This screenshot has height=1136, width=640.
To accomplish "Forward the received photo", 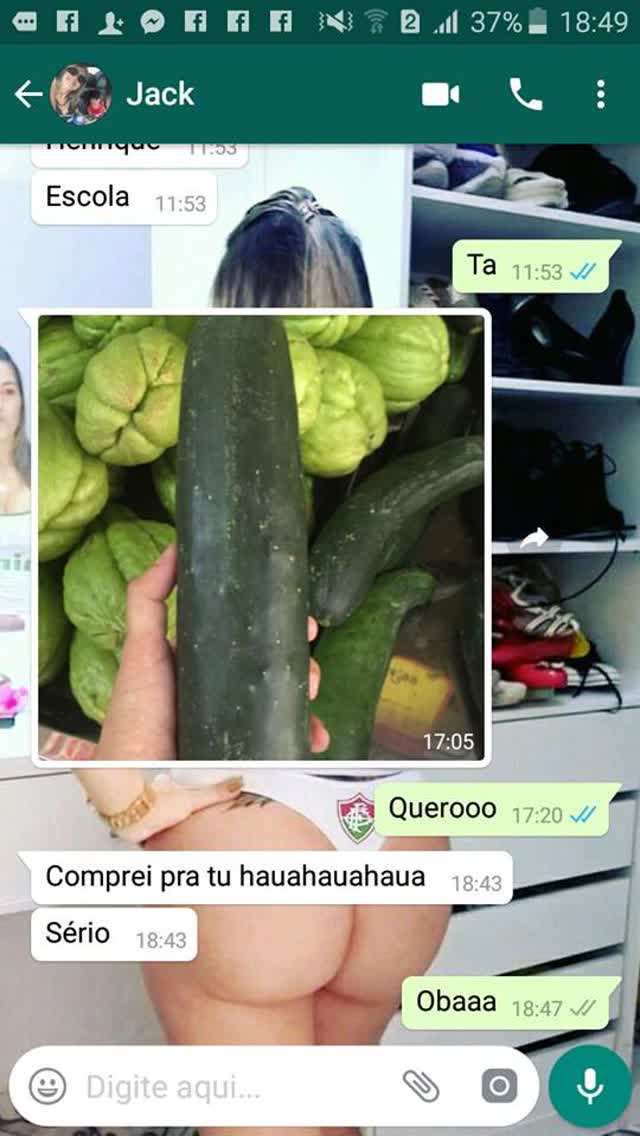I will (535, 540).
